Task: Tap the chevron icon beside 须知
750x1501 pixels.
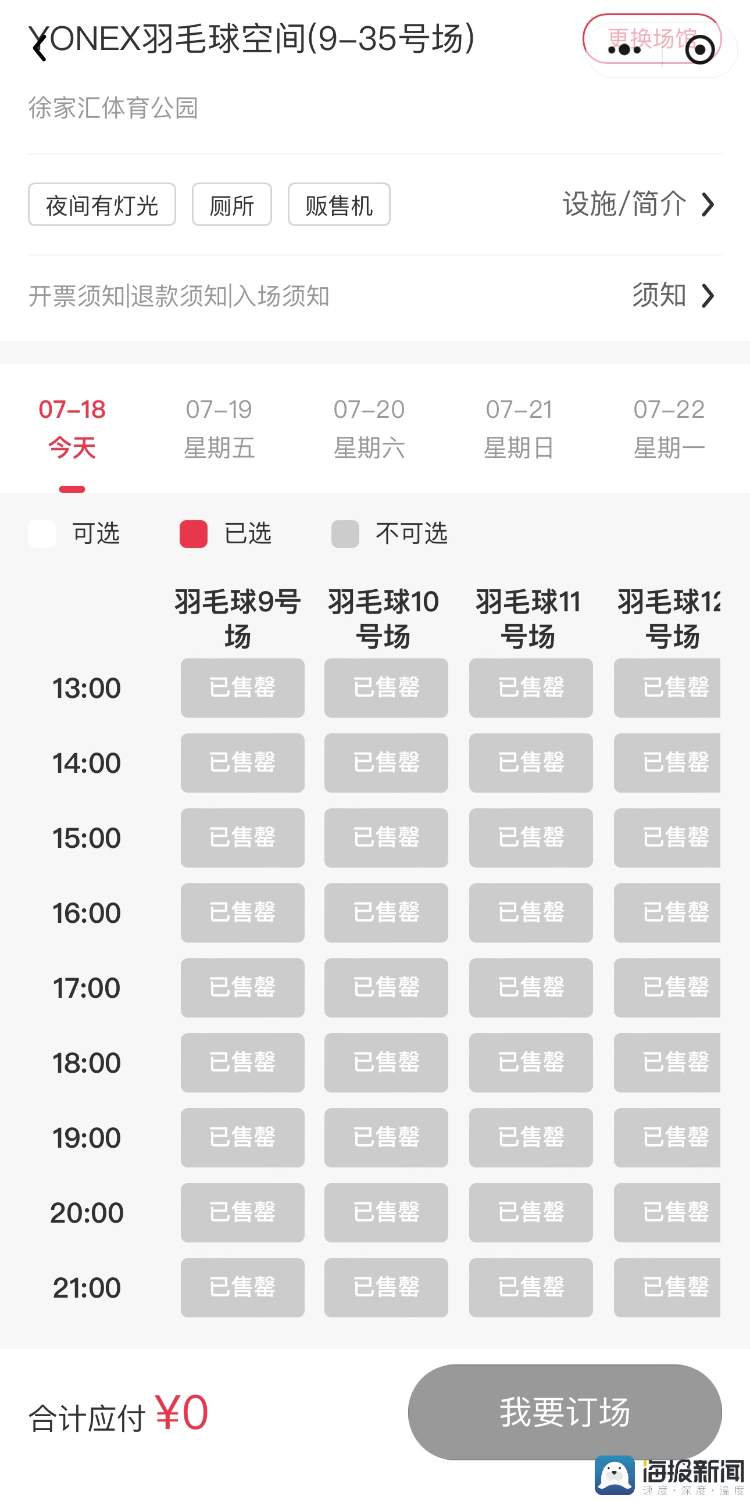Action: (709, 296)
